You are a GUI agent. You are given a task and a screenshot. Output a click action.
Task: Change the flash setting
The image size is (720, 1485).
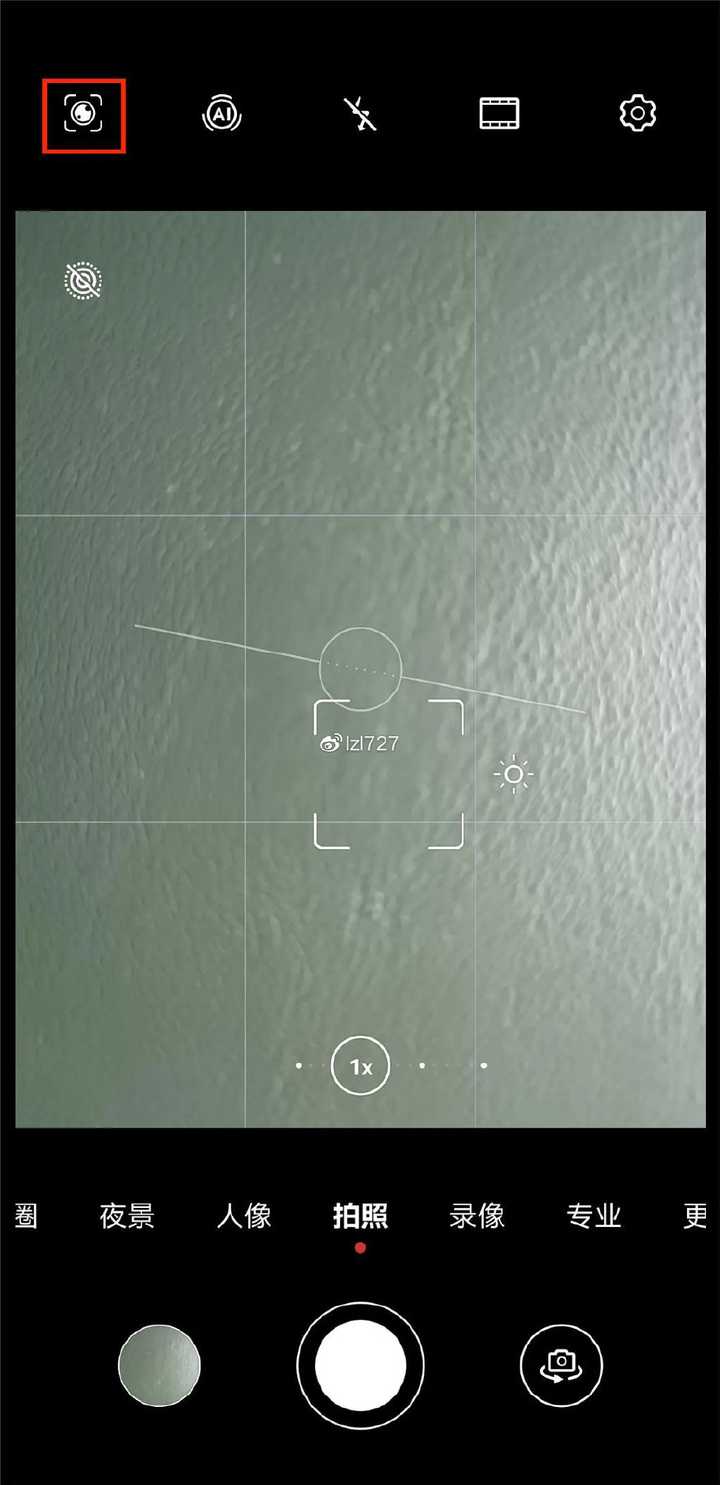pyautogui.click(x=360, y=114)
